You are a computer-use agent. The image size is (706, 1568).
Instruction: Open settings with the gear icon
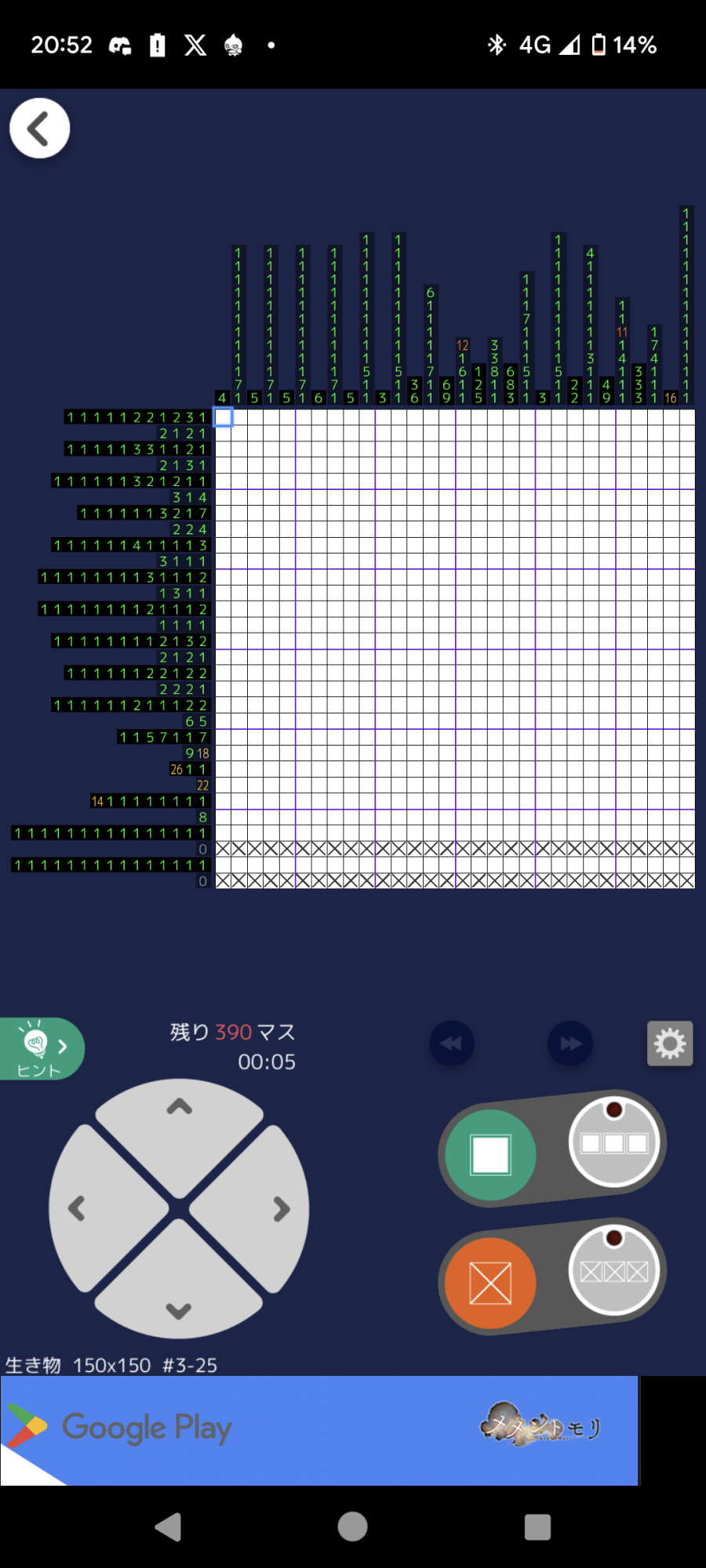click(x=670, y=1044)
